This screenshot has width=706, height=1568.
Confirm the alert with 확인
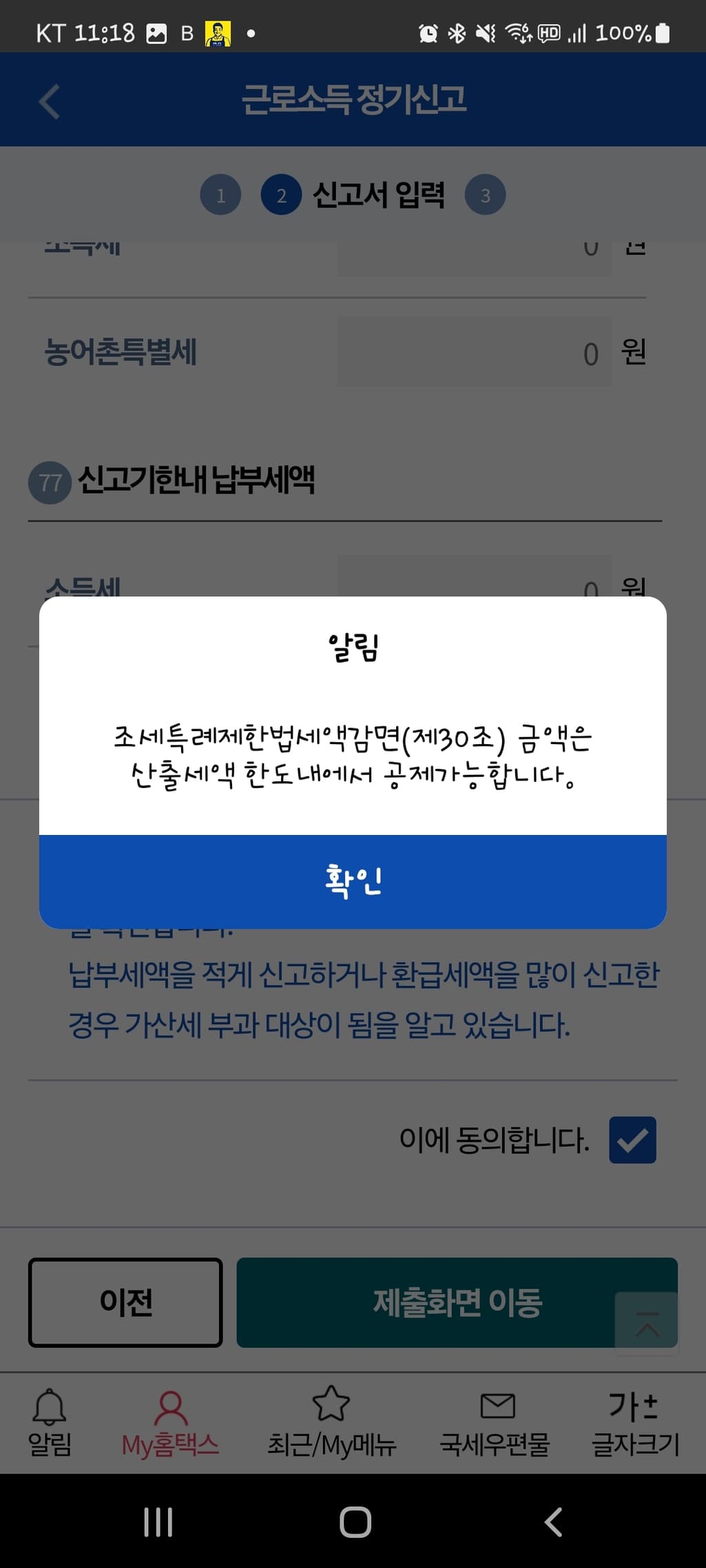coord(353,882)
